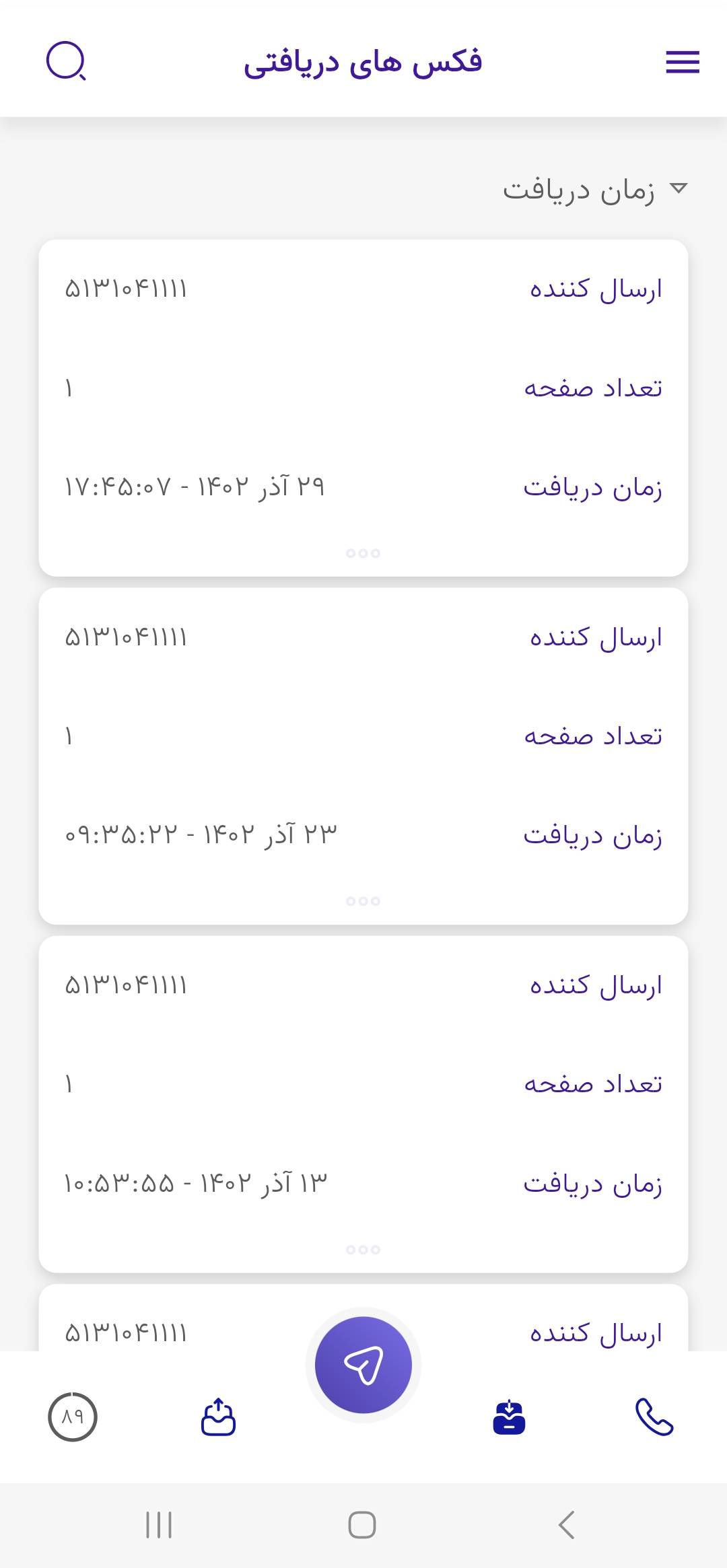Expand the زمان دریافت sort dropdown
The height and width of the screenshot is (1568, 727).
[x=595, y=190]
